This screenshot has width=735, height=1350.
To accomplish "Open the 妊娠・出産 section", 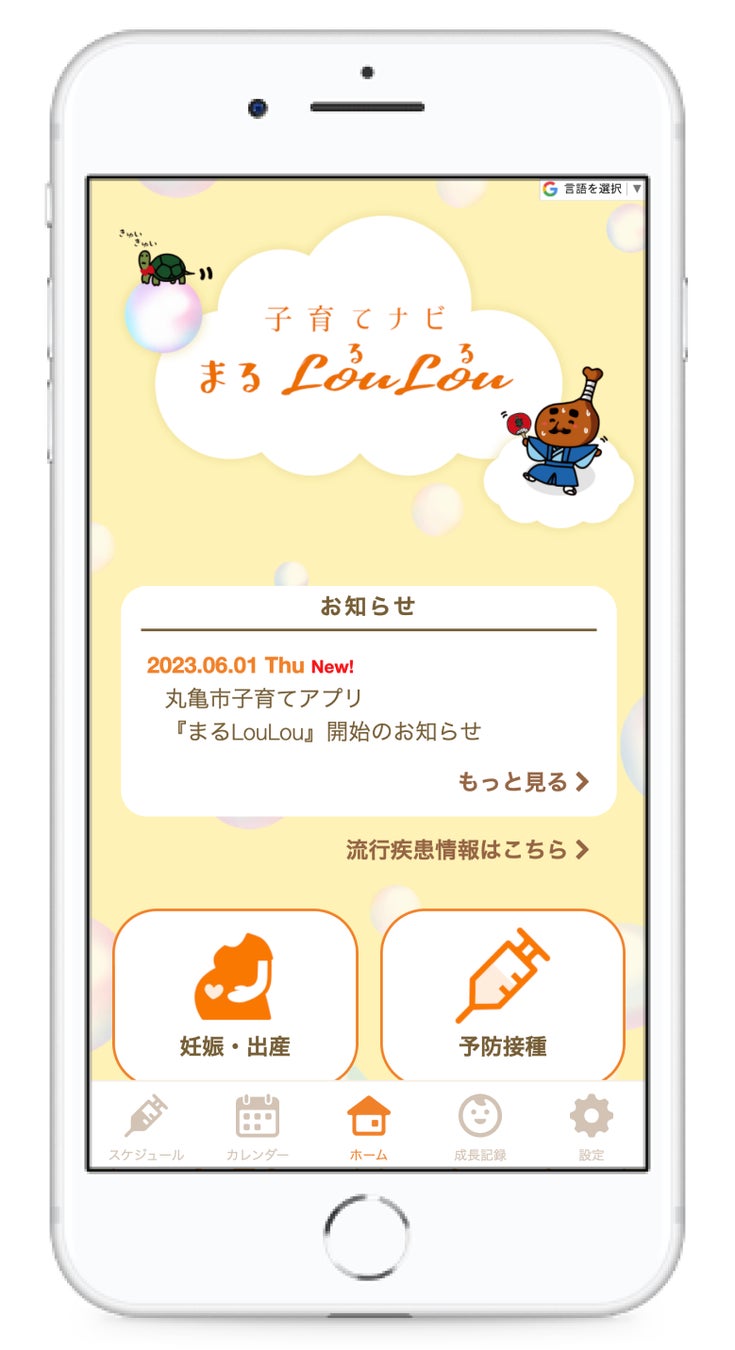I will (x=235, y=996).
